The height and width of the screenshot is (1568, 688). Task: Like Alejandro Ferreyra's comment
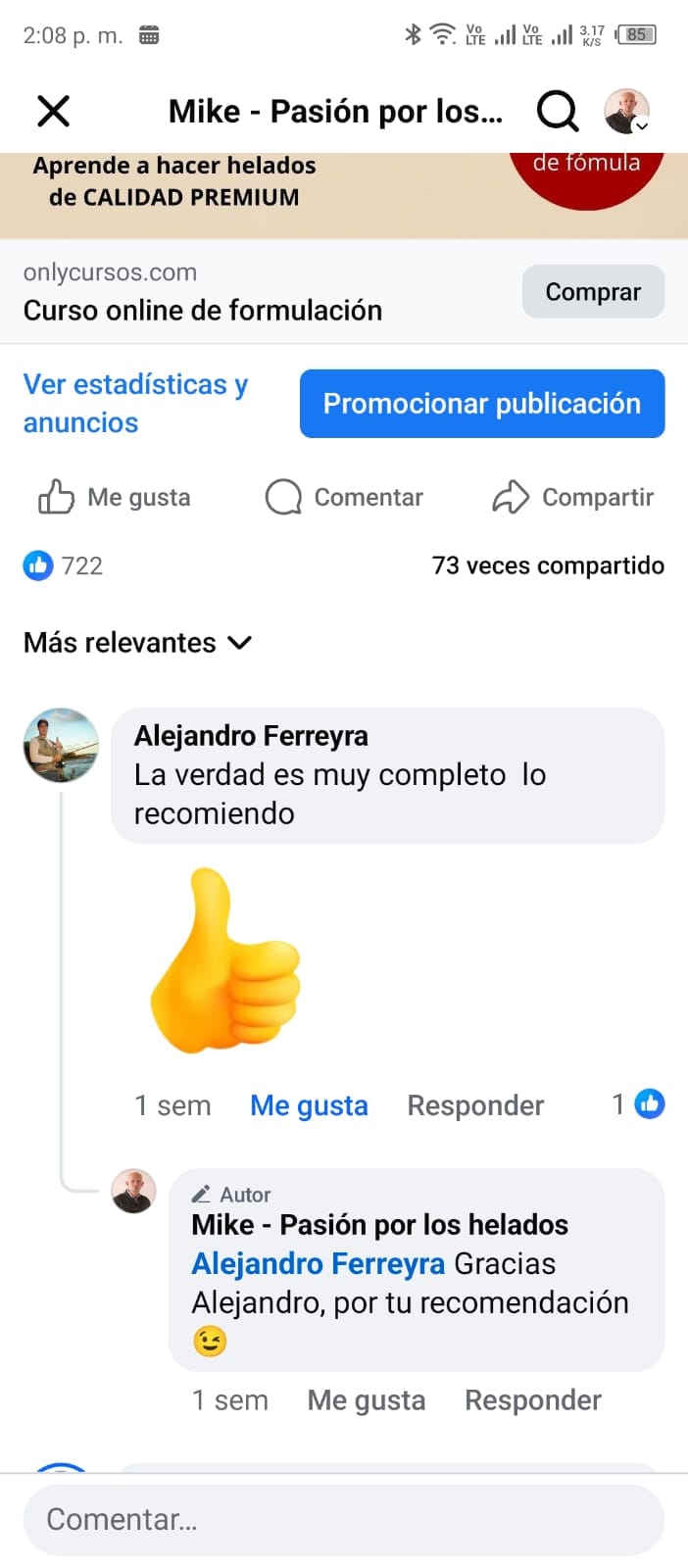pyautogui.click(x=309, y=1105)
